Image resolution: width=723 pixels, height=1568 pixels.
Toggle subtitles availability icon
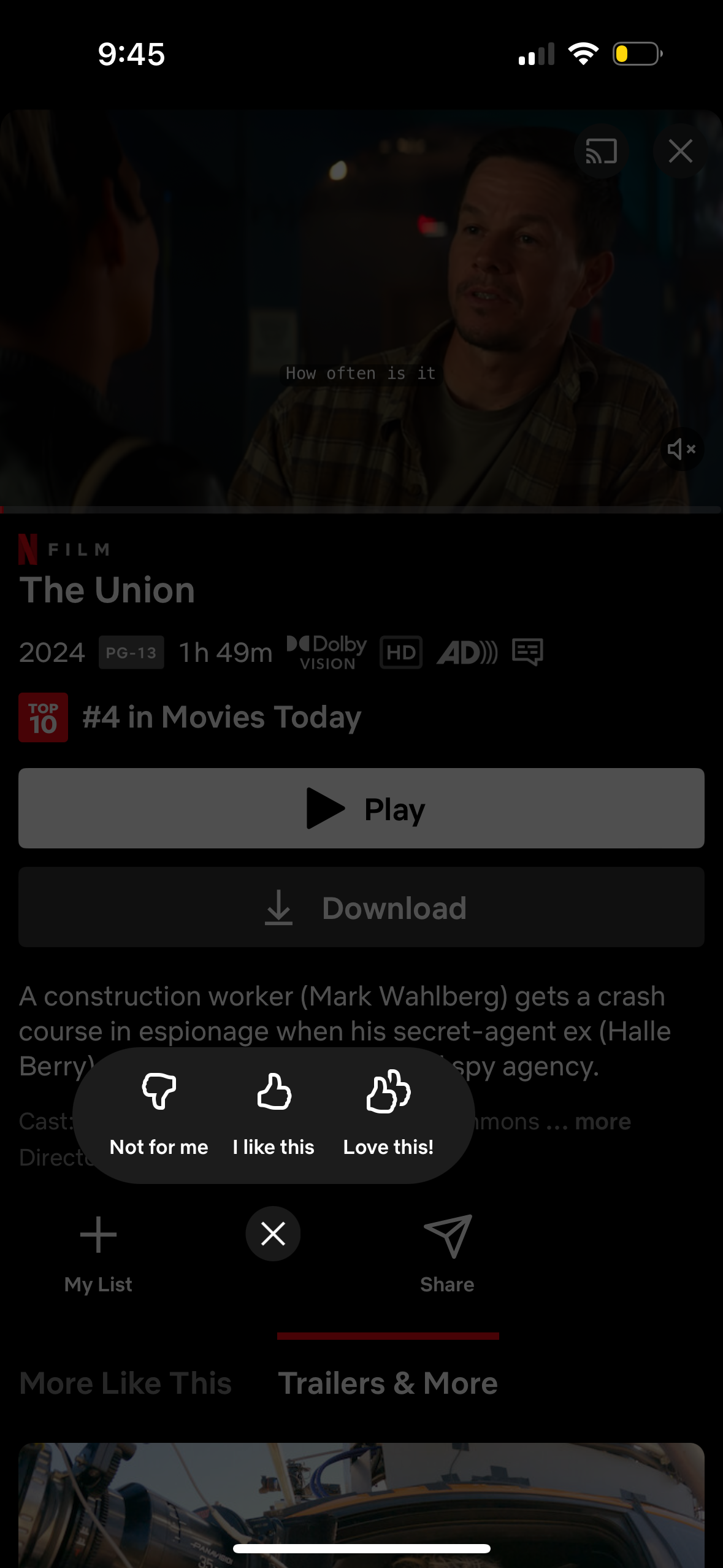(526, 652)
